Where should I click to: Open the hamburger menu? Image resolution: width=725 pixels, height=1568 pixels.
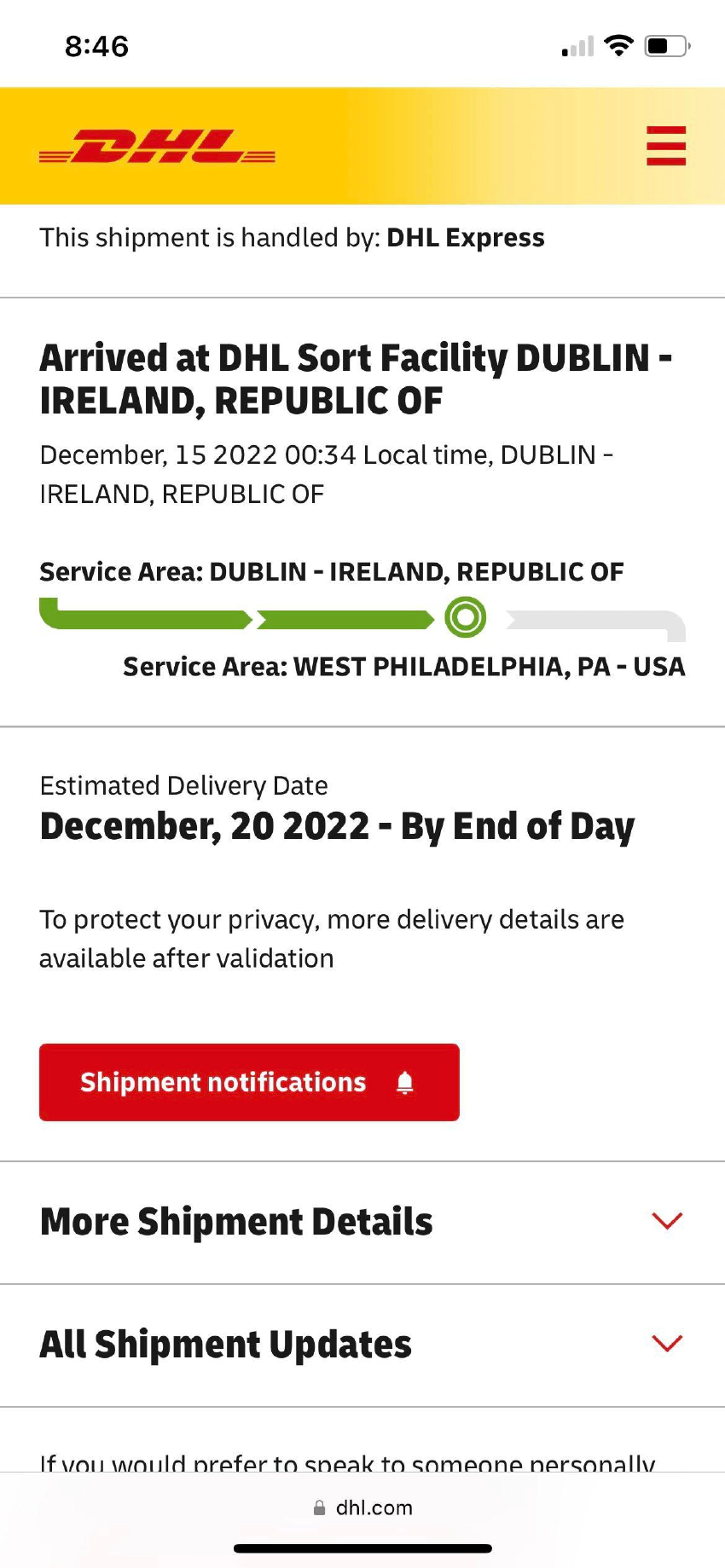[x=665, y=146]
